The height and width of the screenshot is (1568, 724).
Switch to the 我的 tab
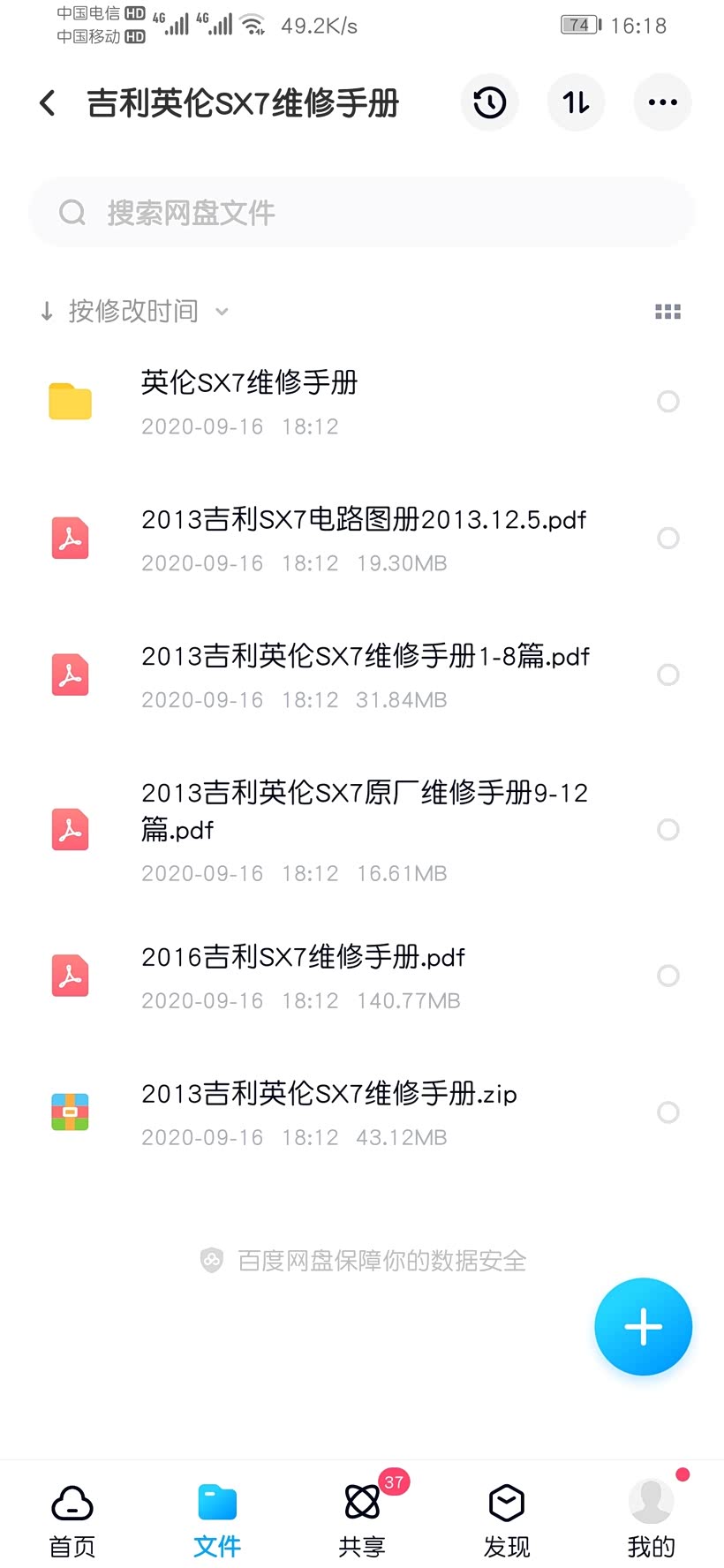point(652,1517)
